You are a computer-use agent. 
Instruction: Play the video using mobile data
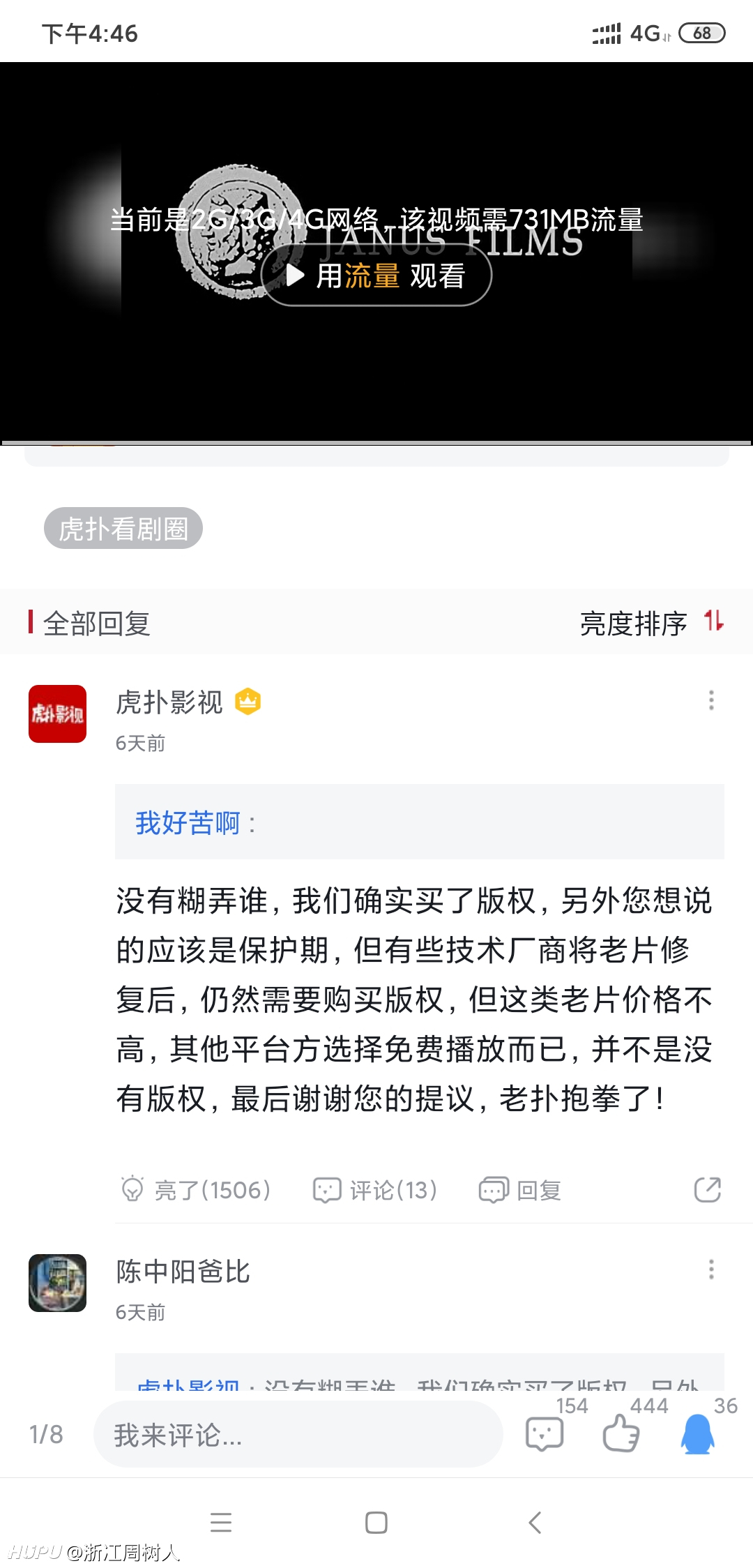point(376,276)
